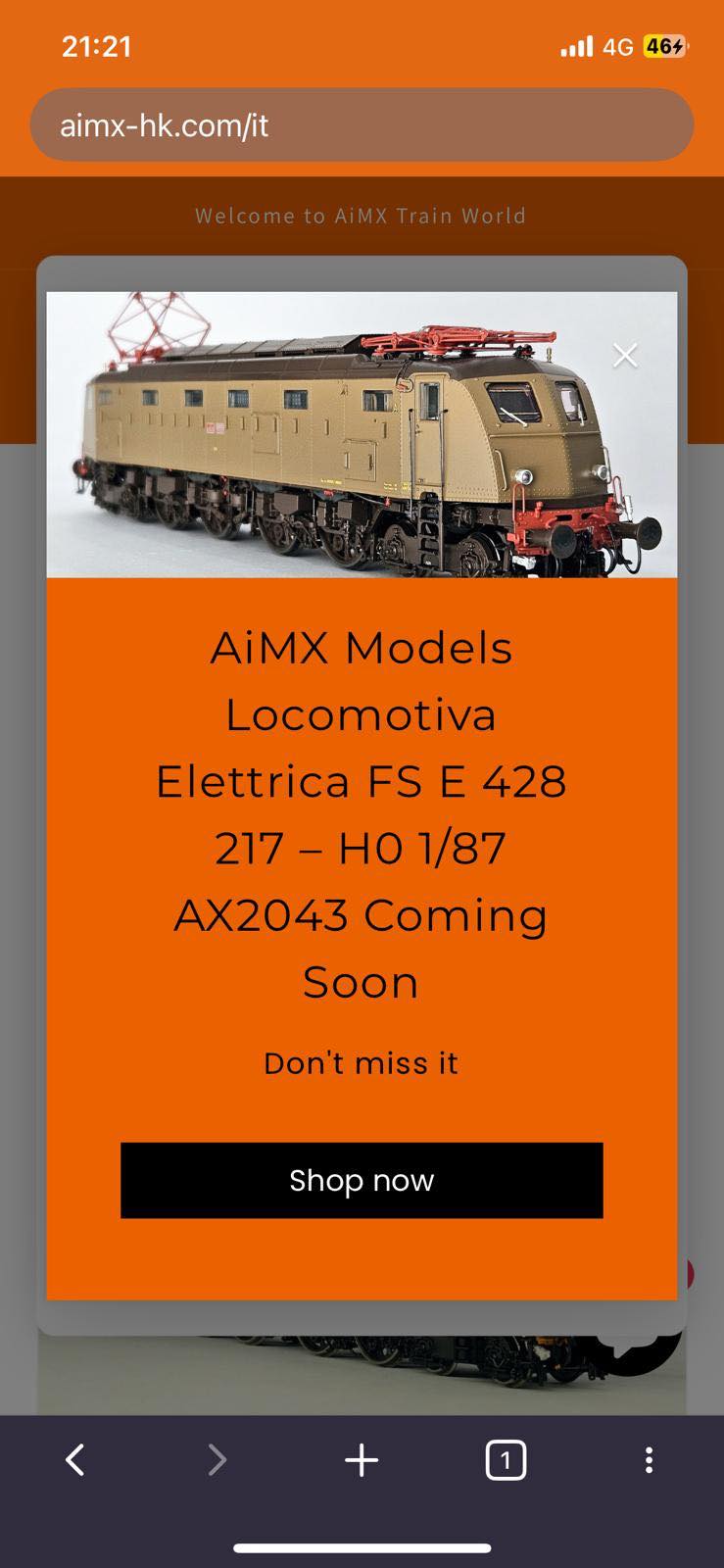724x1568 pixels.
Task: Tap the Shop now button
Action: [x=362, y=1180]
